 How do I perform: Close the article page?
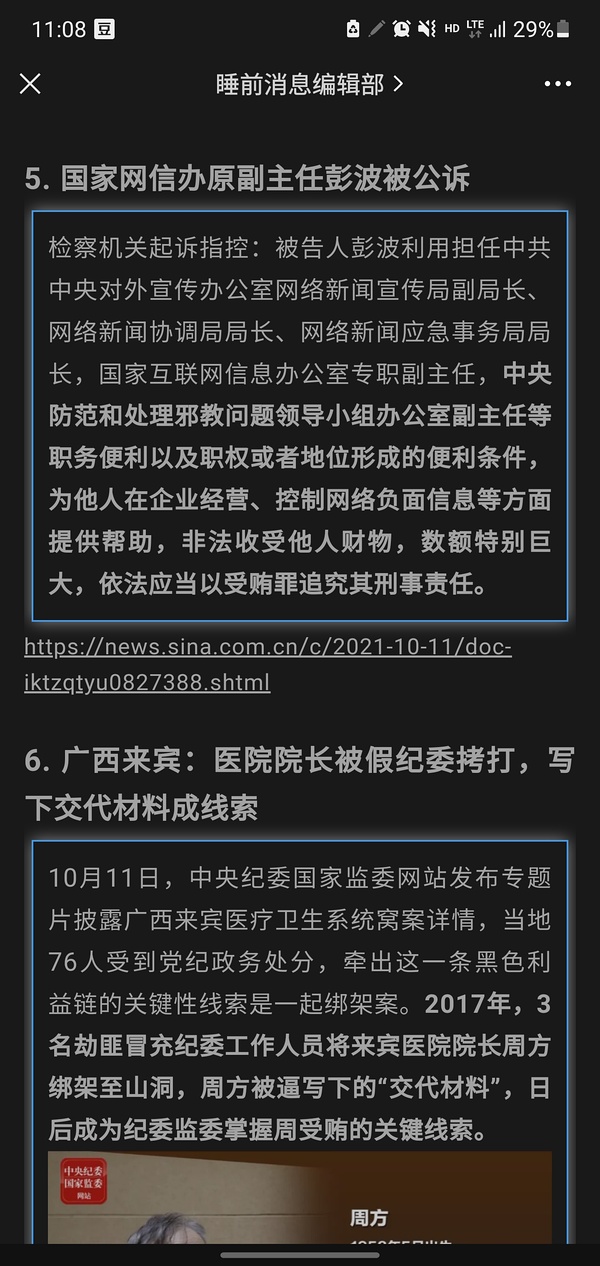click(30, 84)
